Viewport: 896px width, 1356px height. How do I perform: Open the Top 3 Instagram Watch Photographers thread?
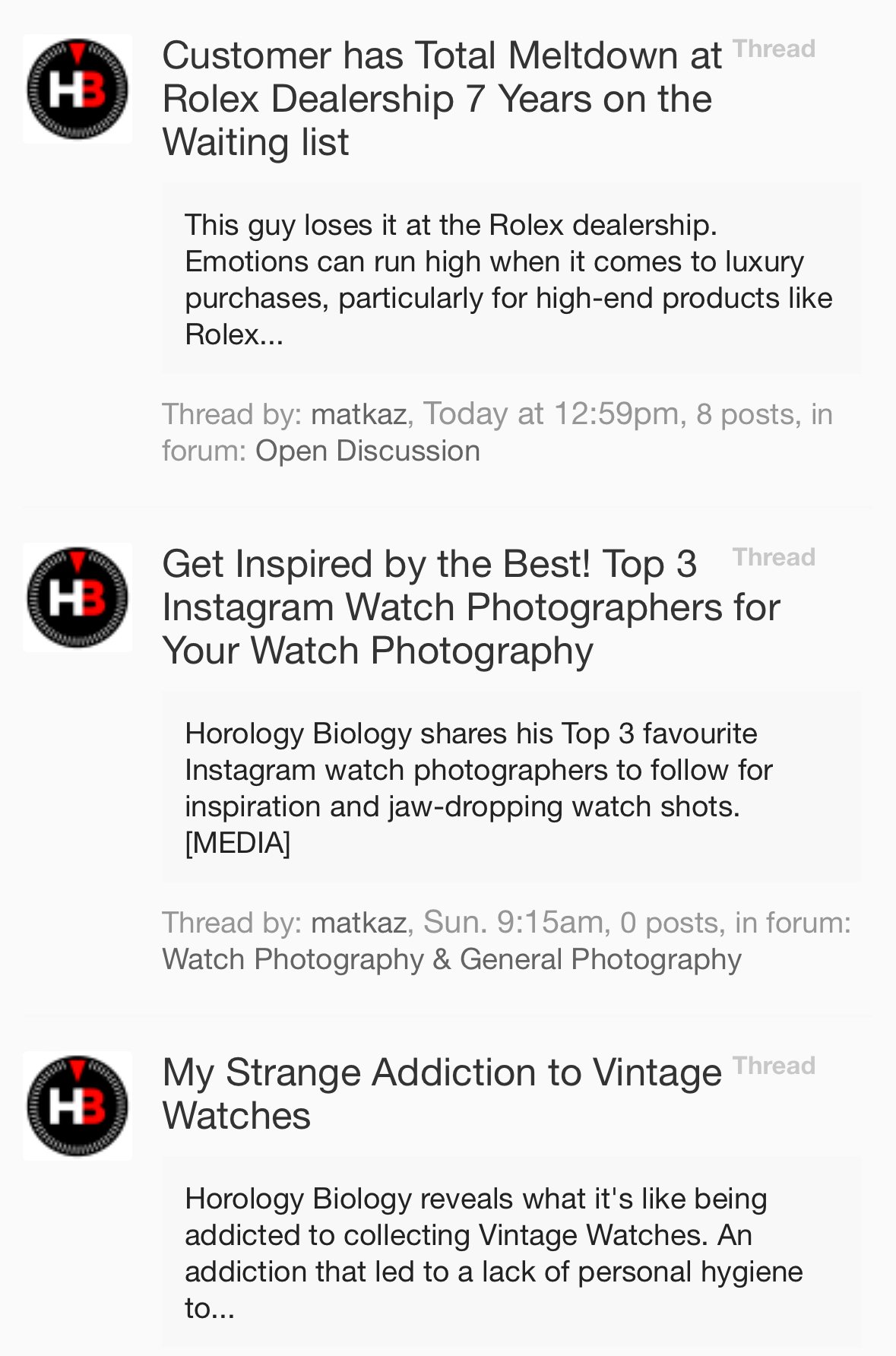click(x=470, y=607)
